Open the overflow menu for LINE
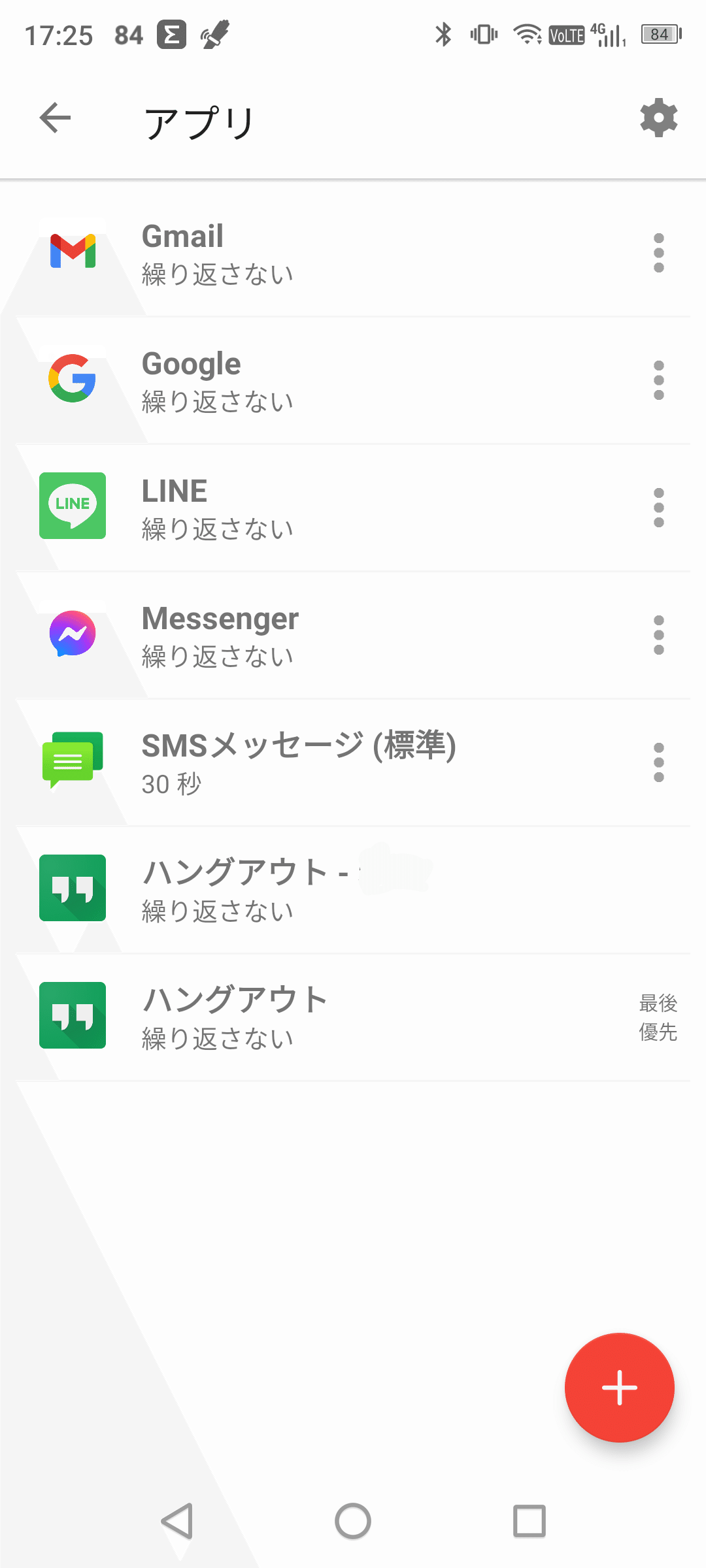706x1568 pixels. 658,508
